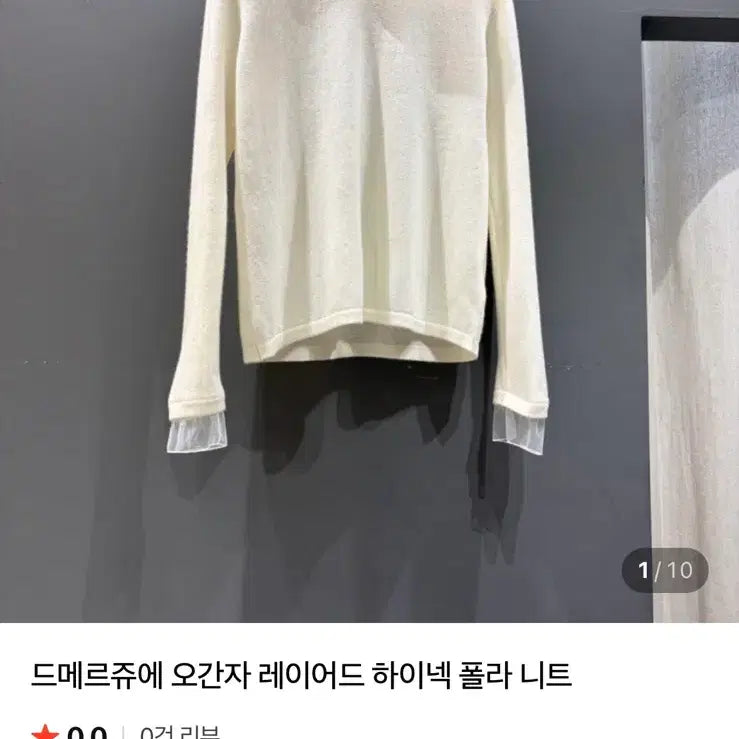Open the 0건 리뷰 reviews link
The image size is (739, 739).
point(180,732)
